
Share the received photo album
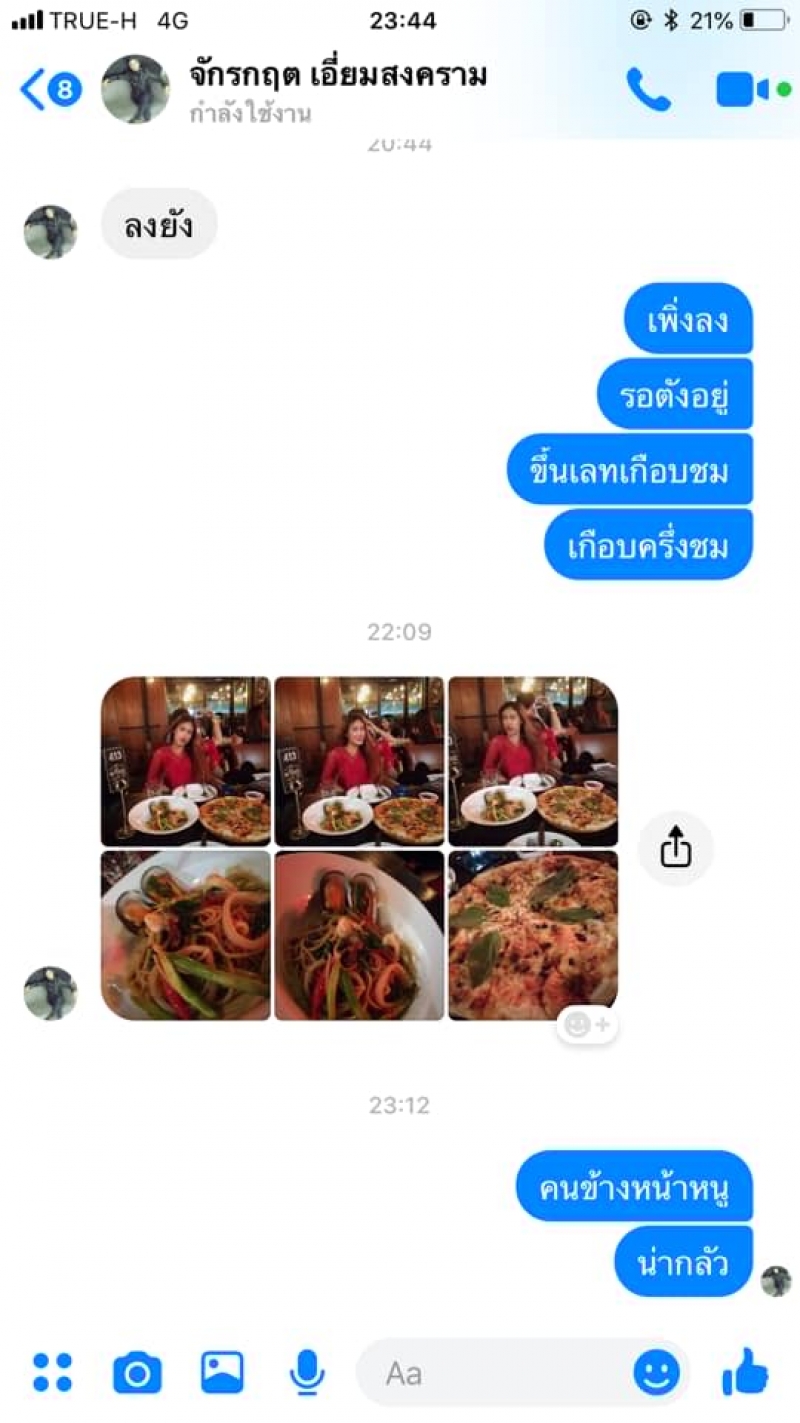point(676,849)
